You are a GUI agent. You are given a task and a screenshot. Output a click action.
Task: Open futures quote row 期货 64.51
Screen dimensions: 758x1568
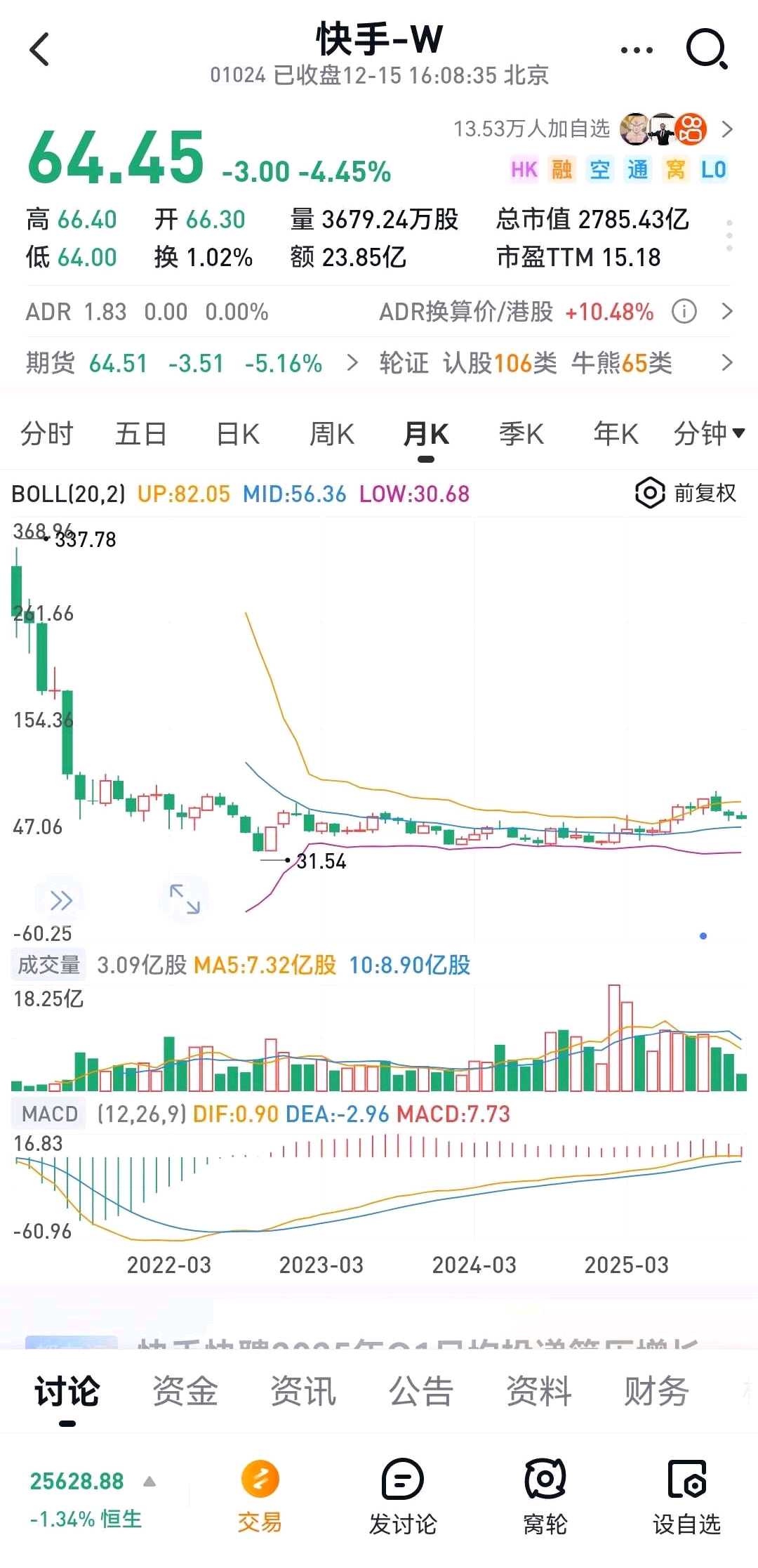coord(189,363)
